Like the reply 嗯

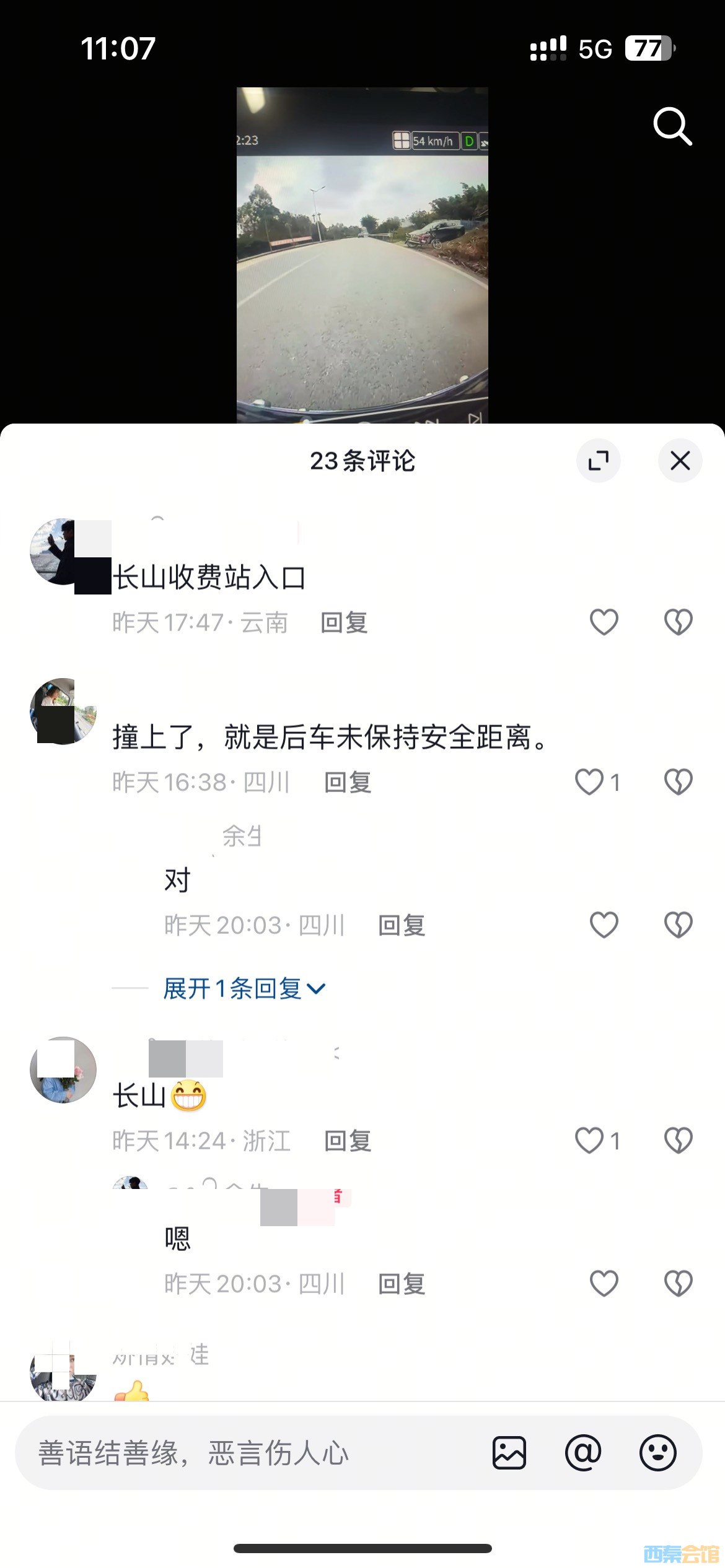604,1284
